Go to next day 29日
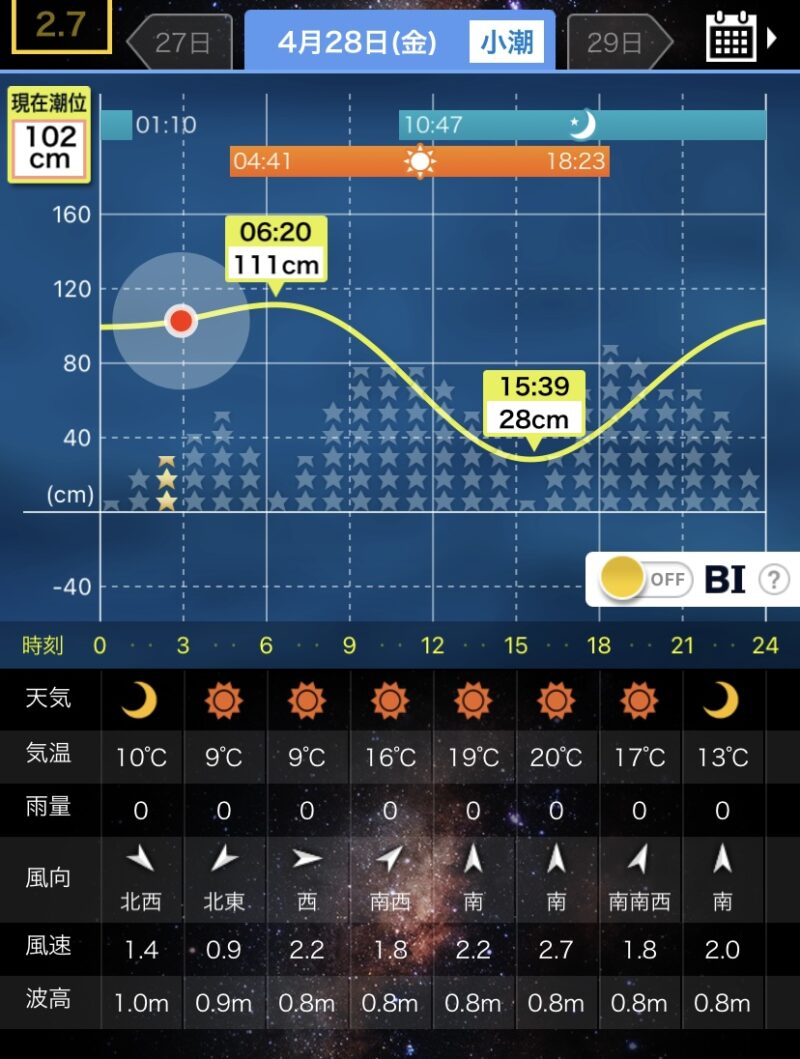 pos(618,42)
